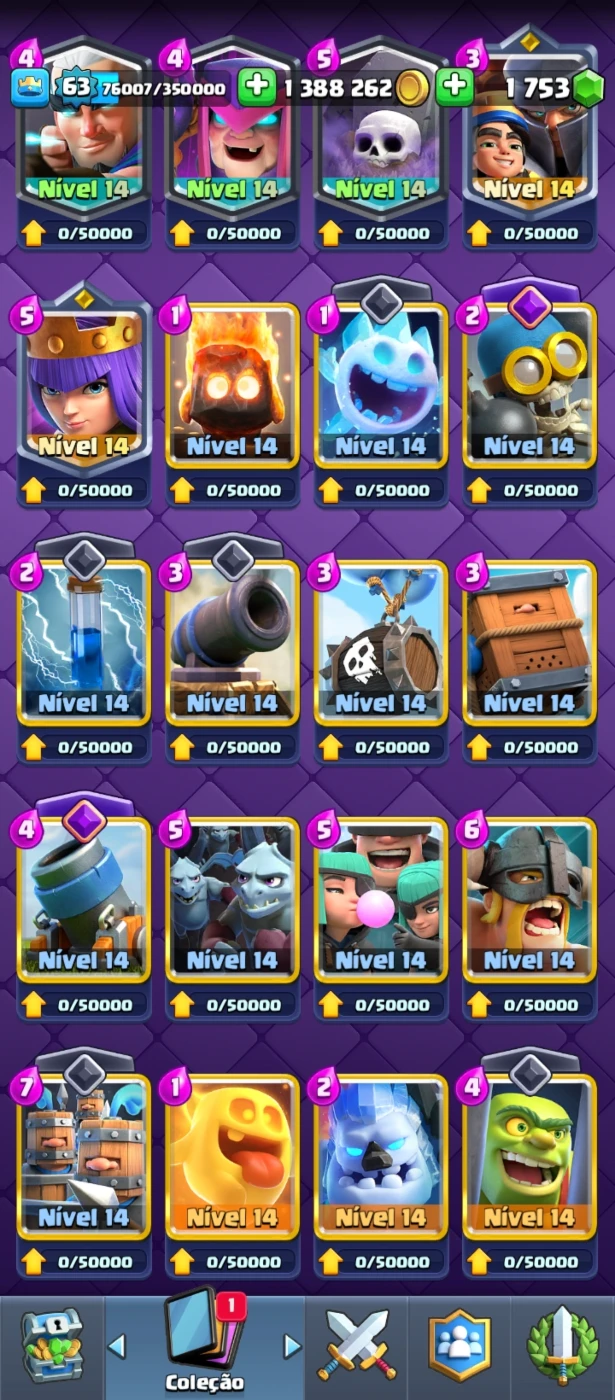Switch to the battle crossed-swords tab
Image resolution: width=615 pixels, height=1400 pixels.
pyautogui.click(x=358, y=1347)
